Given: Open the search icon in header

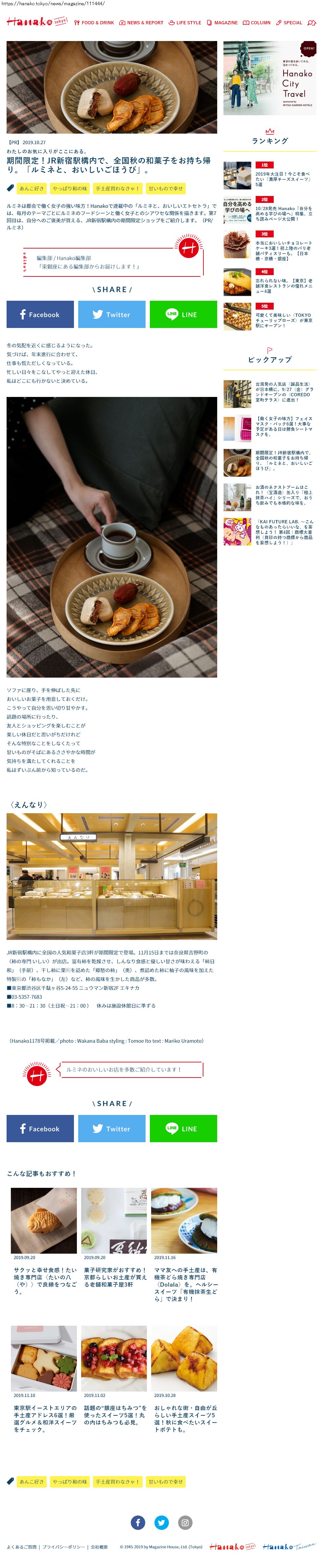Looking at the screenshot, I should [x=312, y=23].
